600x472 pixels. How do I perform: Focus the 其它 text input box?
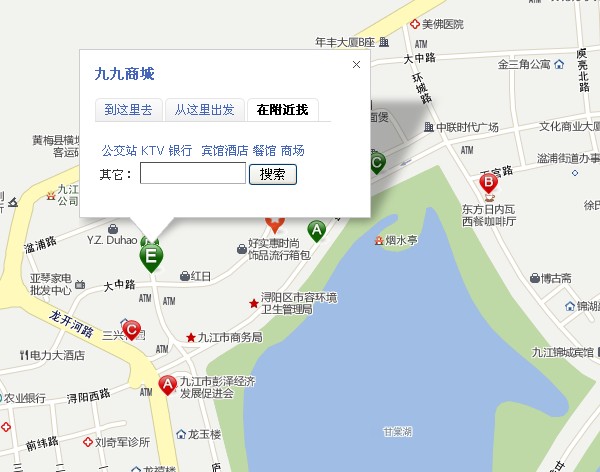click(192, 174)
